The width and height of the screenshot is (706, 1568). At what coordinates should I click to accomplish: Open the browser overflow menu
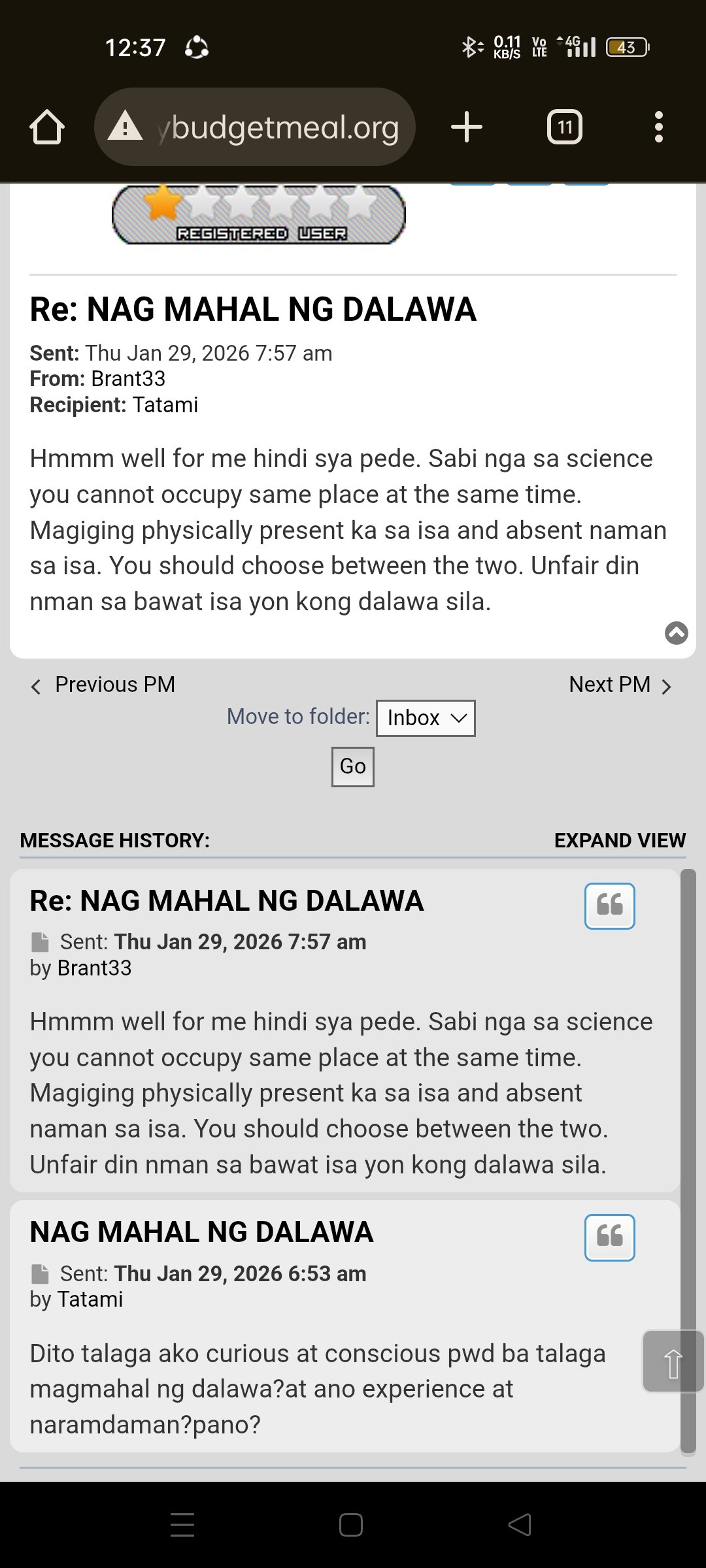pyautogui.click(x=658, y=127)
